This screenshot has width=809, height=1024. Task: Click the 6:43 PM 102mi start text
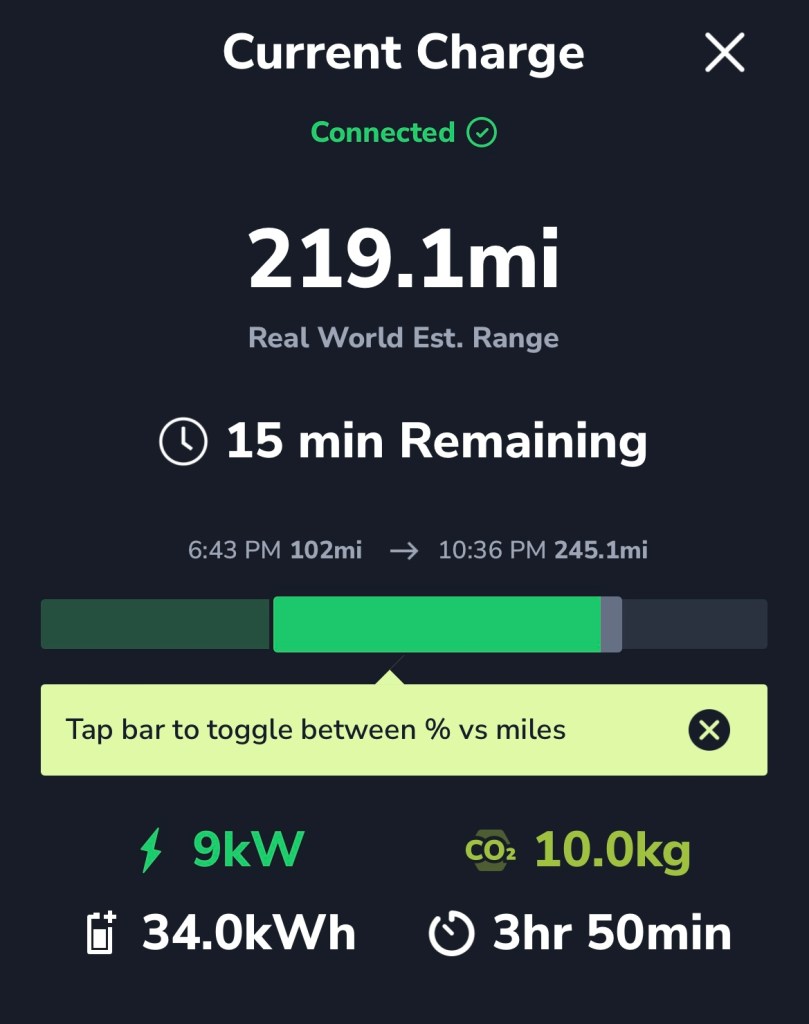275,548
